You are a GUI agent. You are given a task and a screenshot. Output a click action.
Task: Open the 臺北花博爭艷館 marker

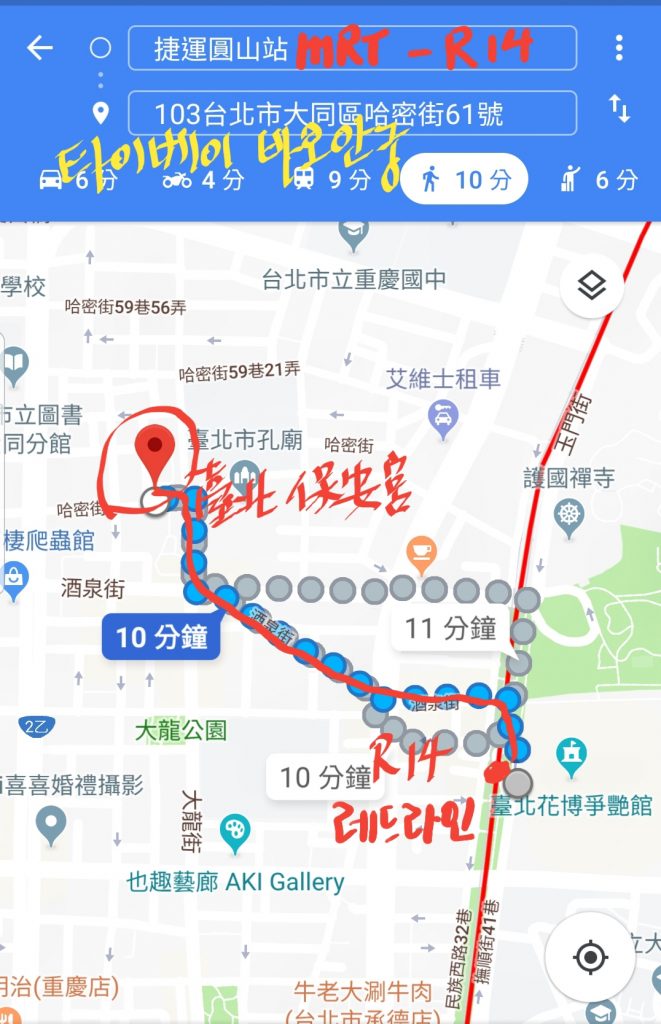[x=571, y=752]
